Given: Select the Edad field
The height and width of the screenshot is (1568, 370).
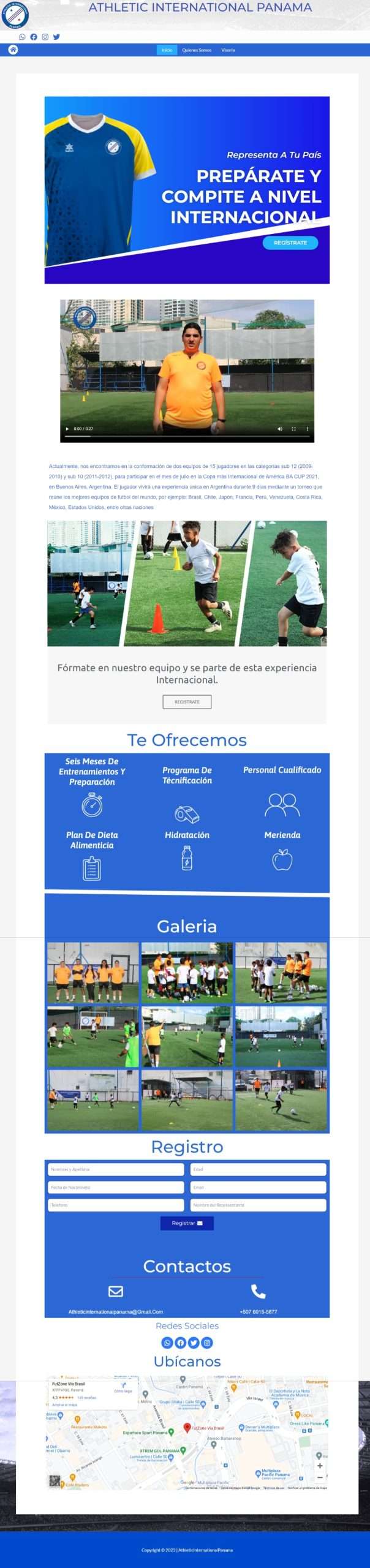Looking at the screenshot, I should point(258,1169).
